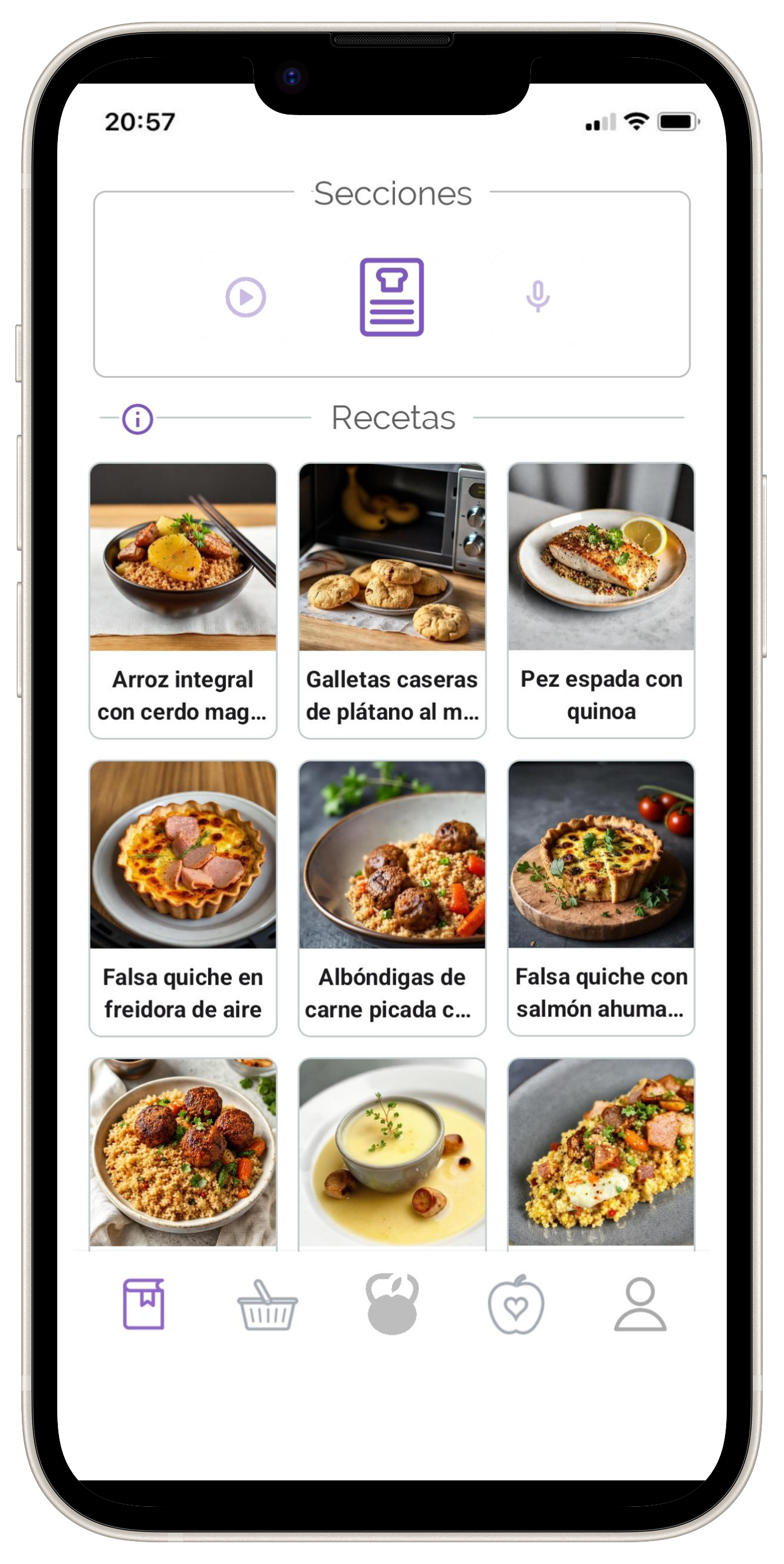Open the podcast microphone section

537,297
